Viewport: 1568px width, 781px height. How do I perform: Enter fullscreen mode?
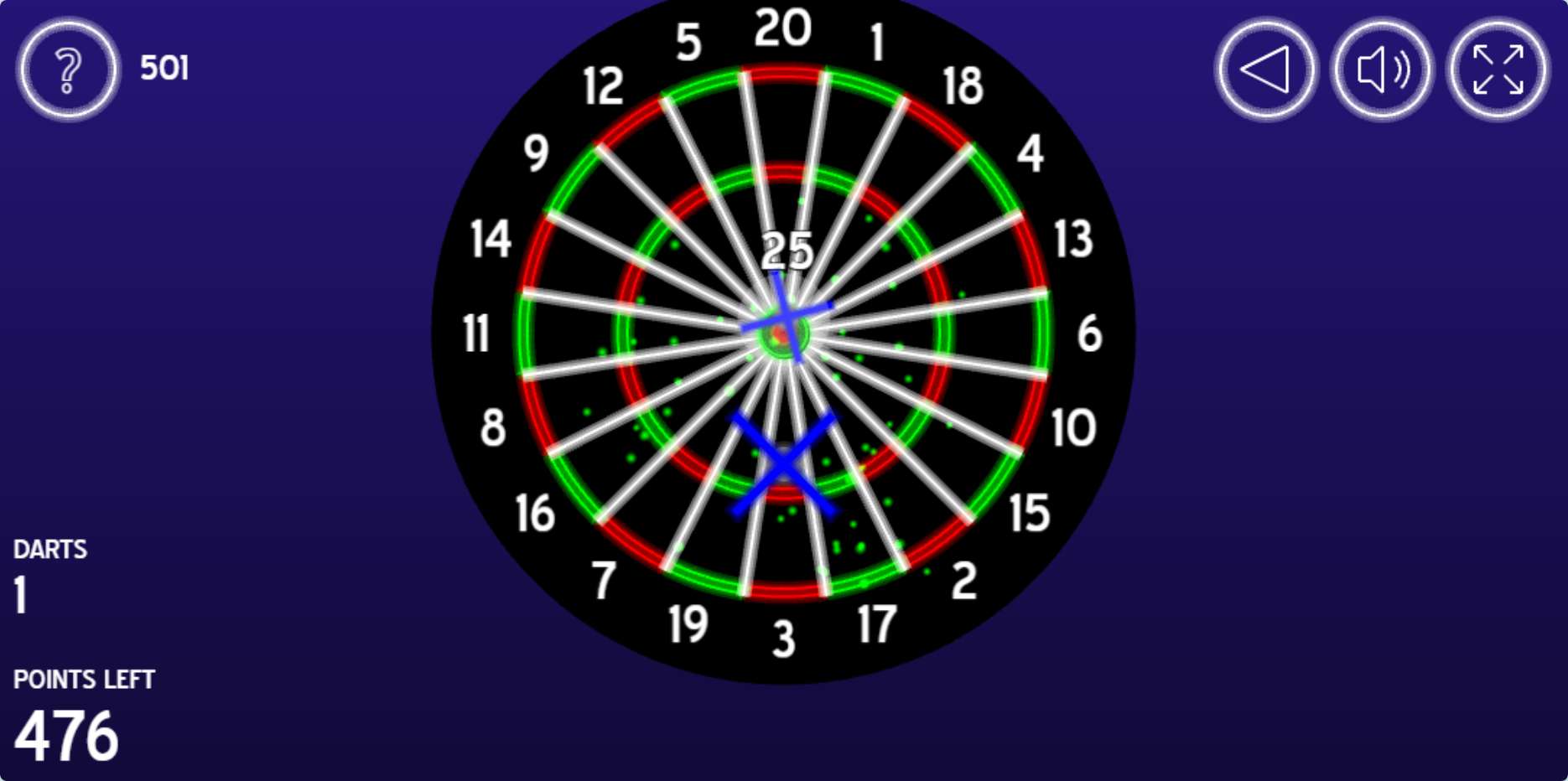tap(1498, 70)
